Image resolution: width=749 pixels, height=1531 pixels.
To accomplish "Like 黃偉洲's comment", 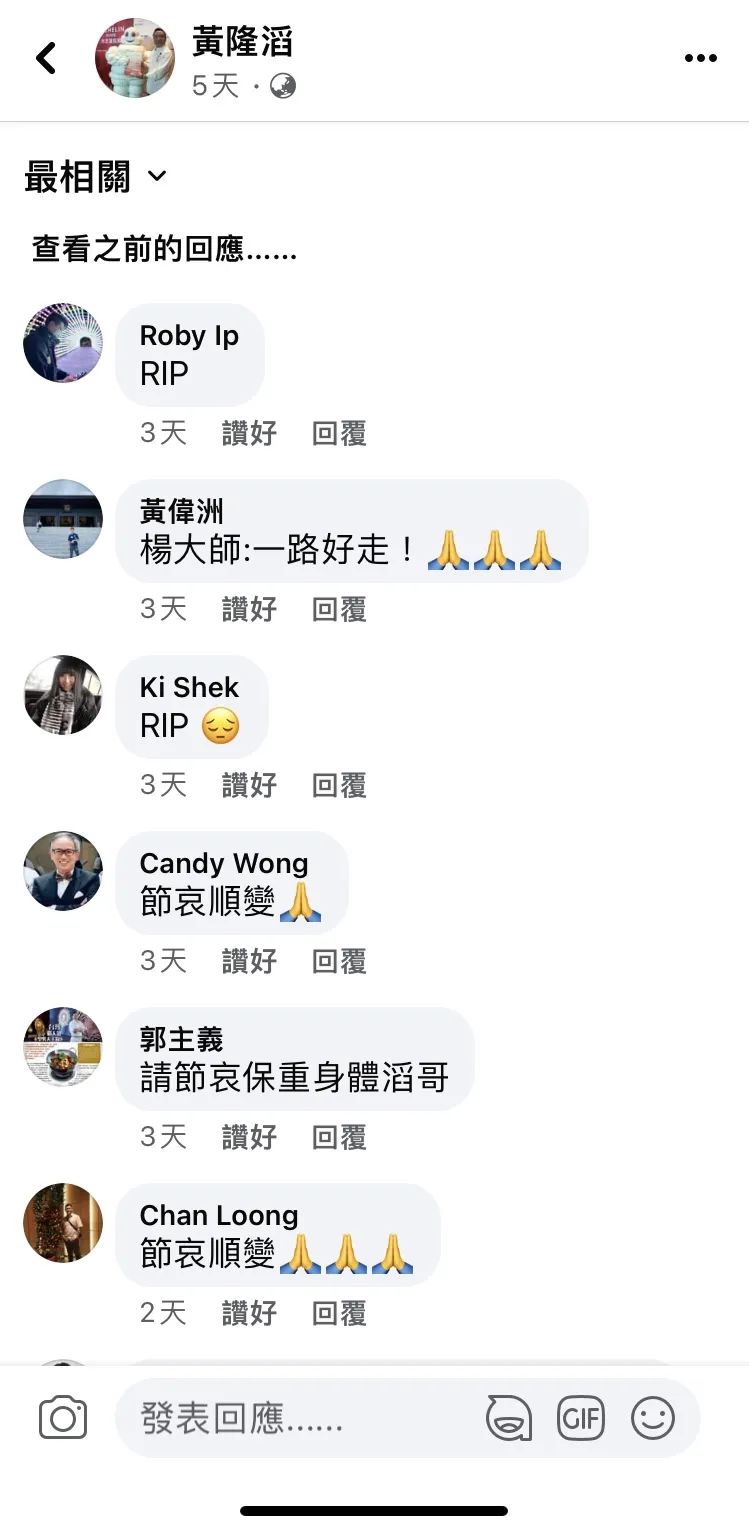I will (249, 609).
